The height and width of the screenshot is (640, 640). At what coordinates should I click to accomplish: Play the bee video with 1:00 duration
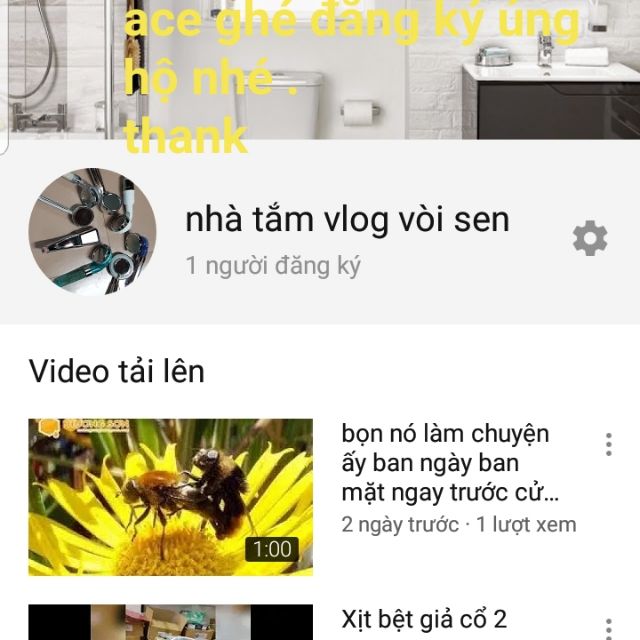coord(170,497)
